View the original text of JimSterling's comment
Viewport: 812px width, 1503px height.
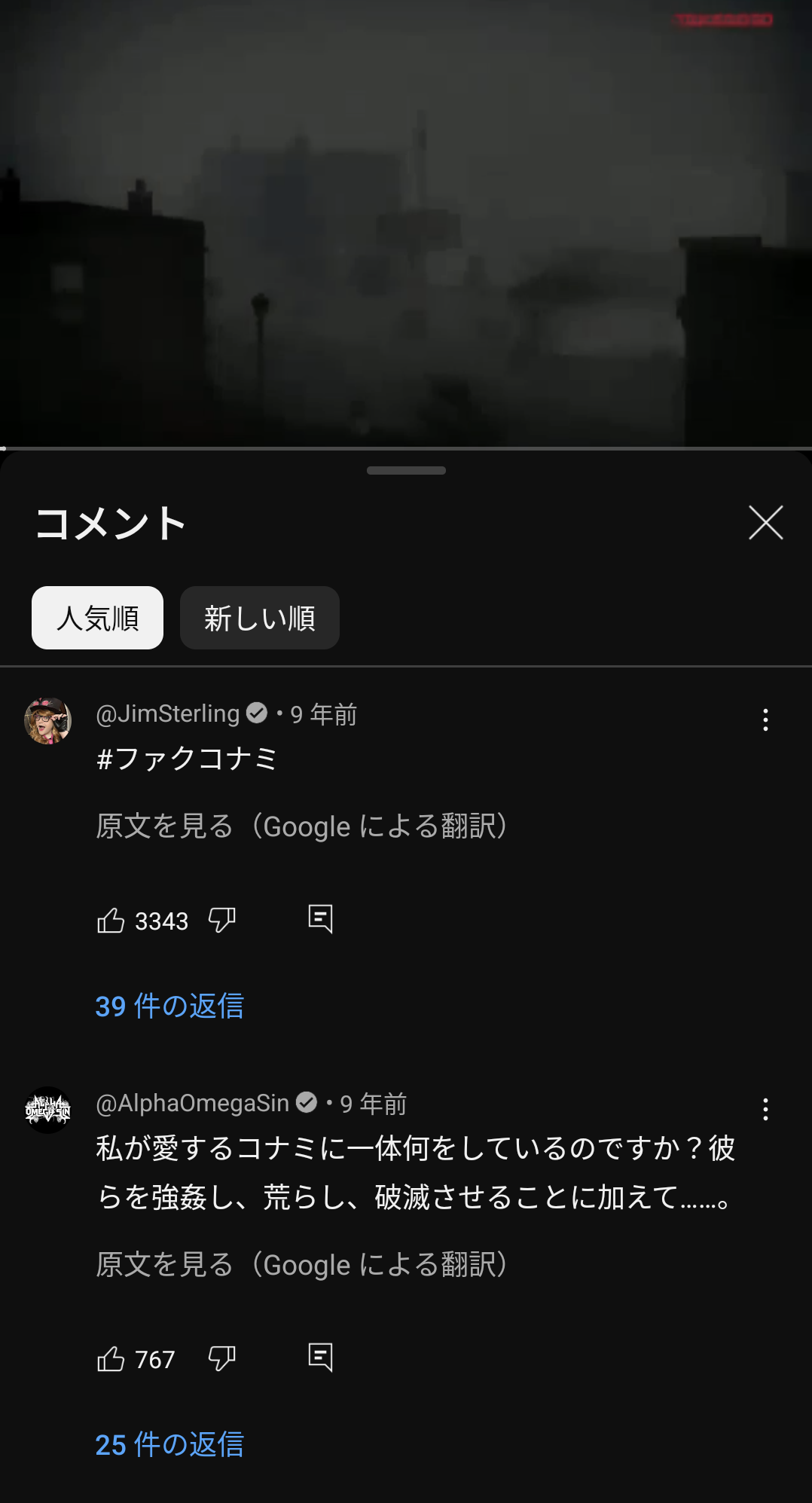301,826
